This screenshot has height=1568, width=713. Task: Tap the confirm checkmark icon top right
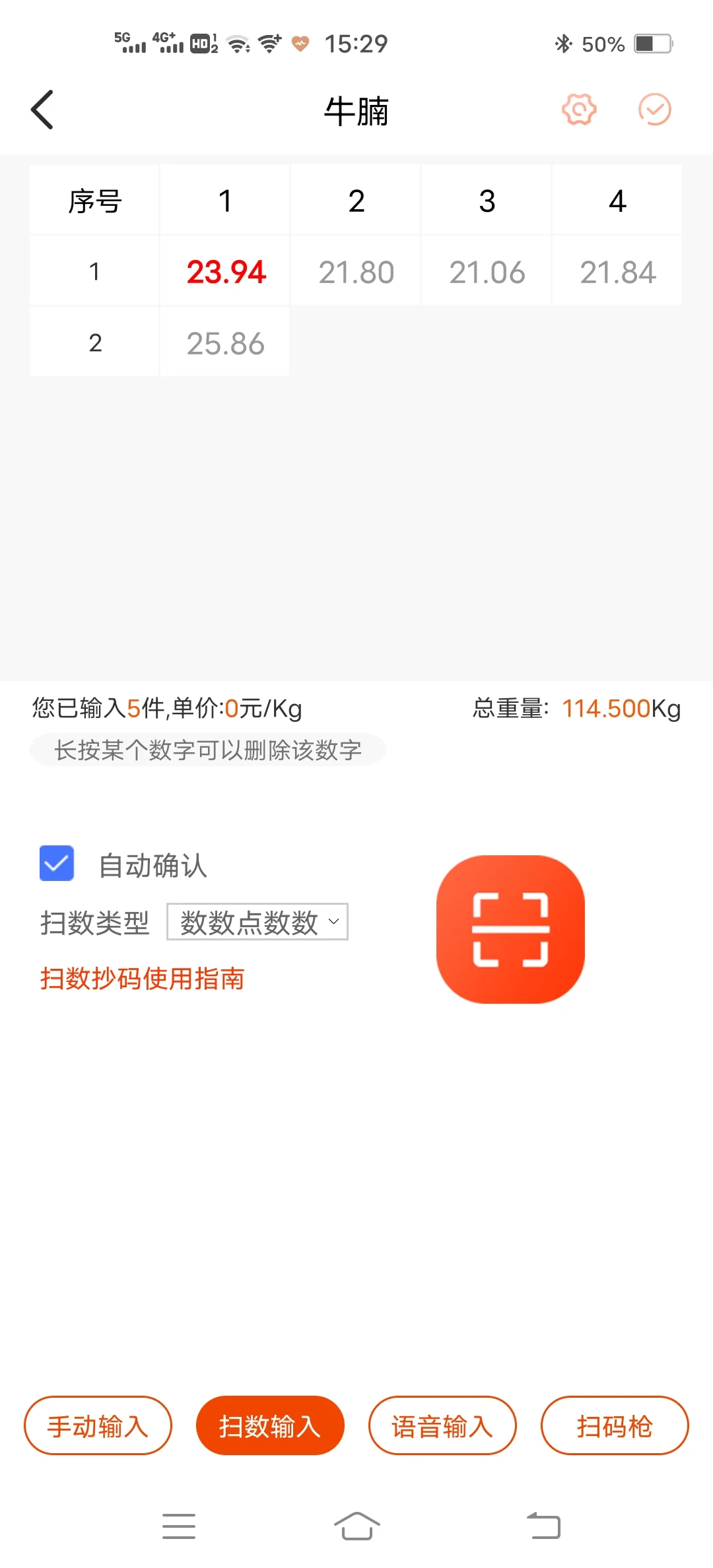click(654, 109)
